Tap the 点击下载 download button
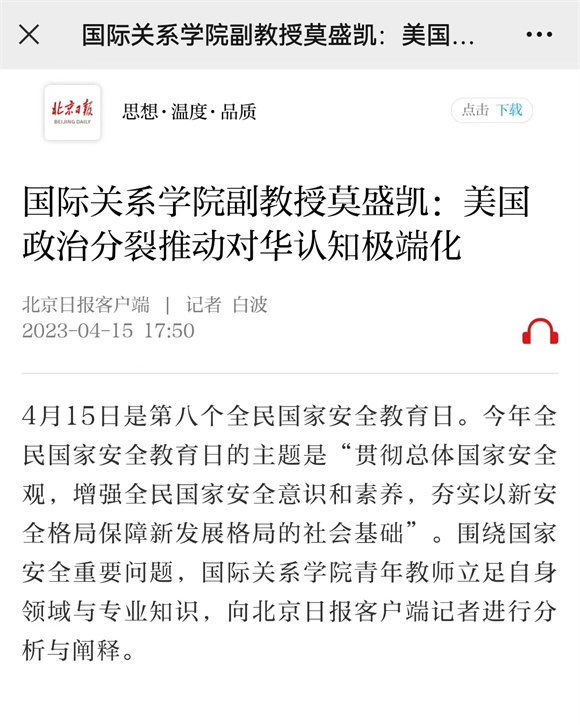This screenshot has width=580, height=725. point(492,111)
